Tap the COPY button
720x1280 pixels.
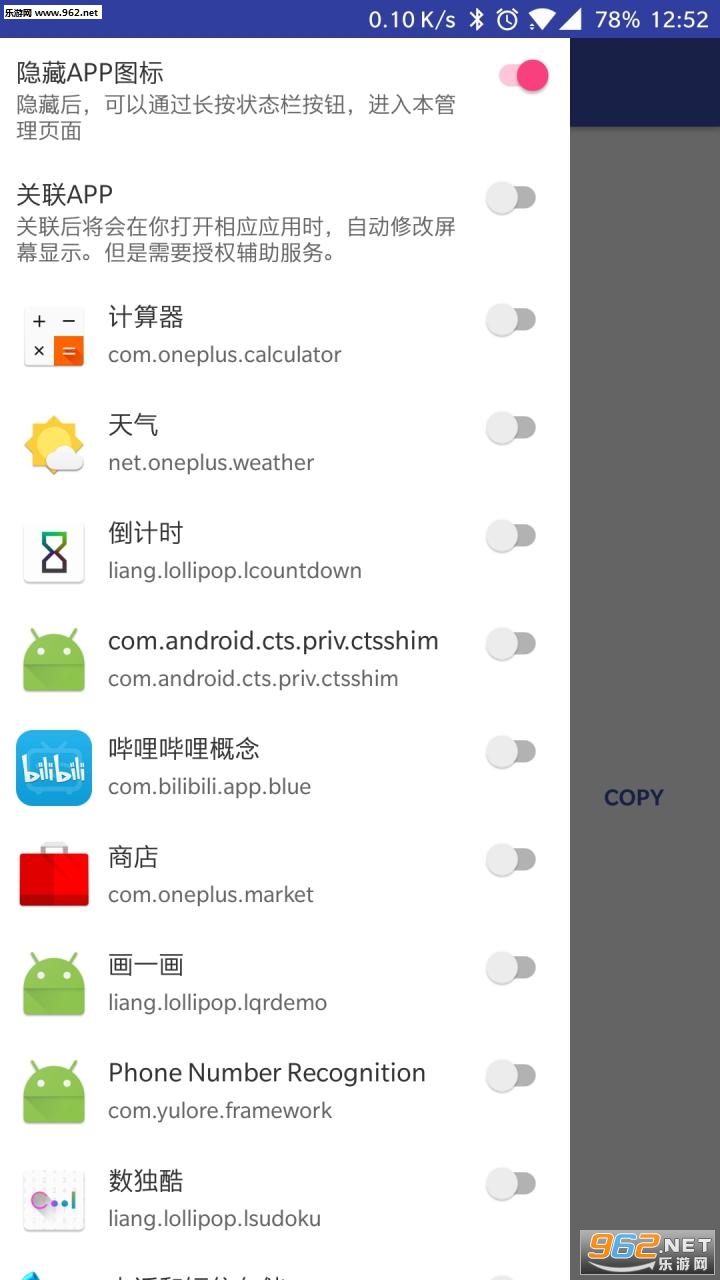coord(634,798)
